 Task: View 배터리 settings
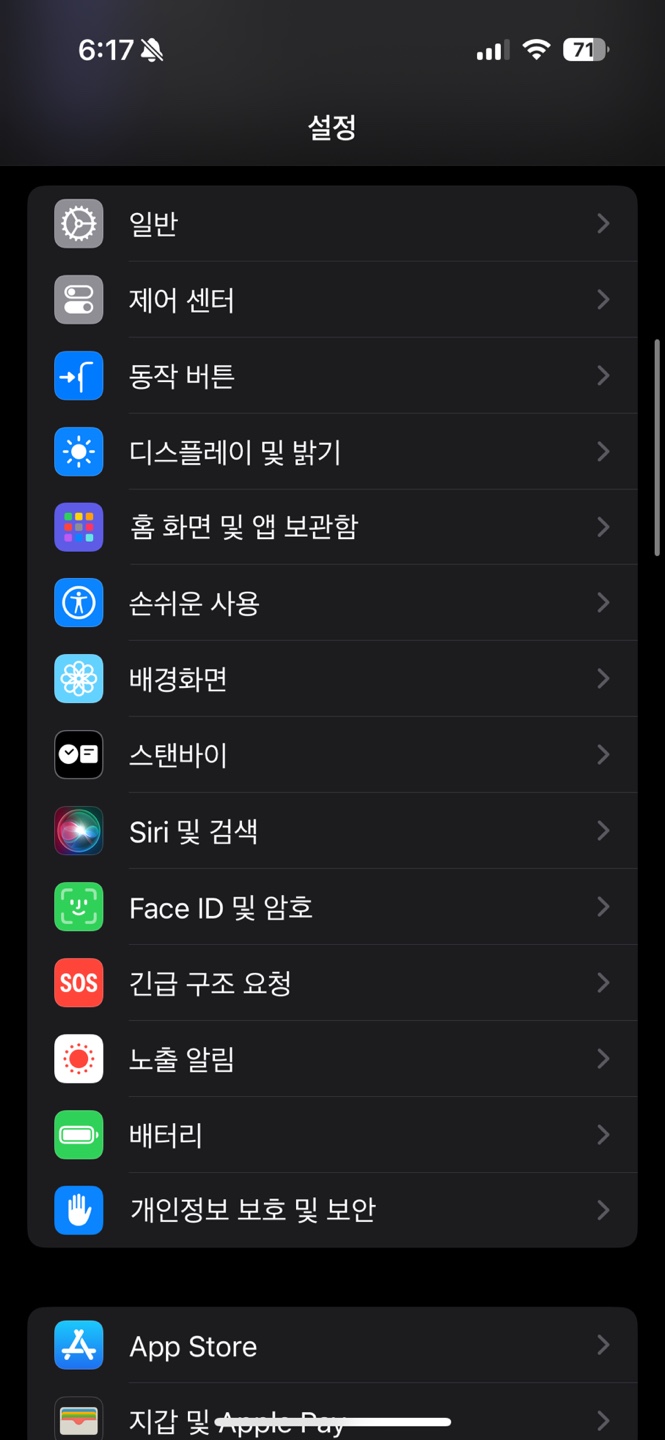coord(332,1135)
